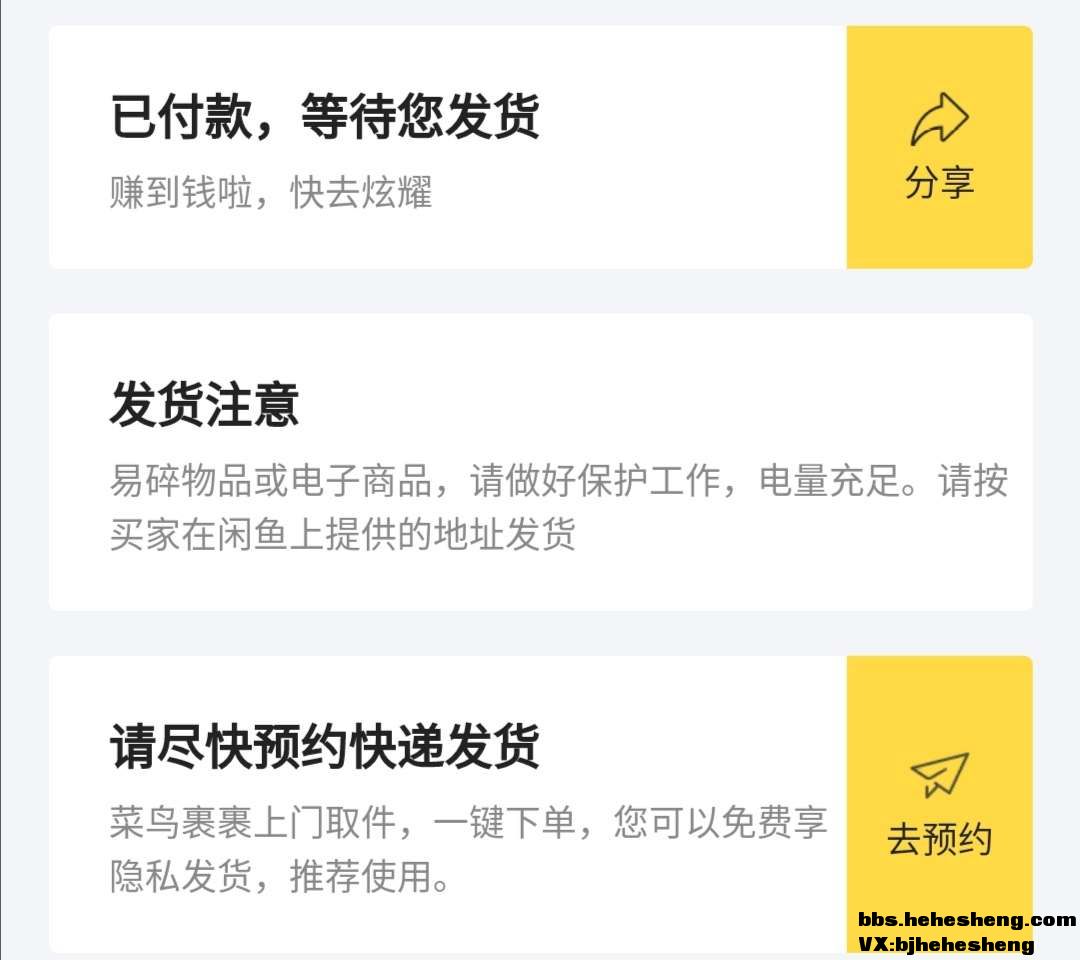This screenshot has width=1080, height=960.
Task: Tap 去预约 to book courier pickup
Action: coord(939,806)
